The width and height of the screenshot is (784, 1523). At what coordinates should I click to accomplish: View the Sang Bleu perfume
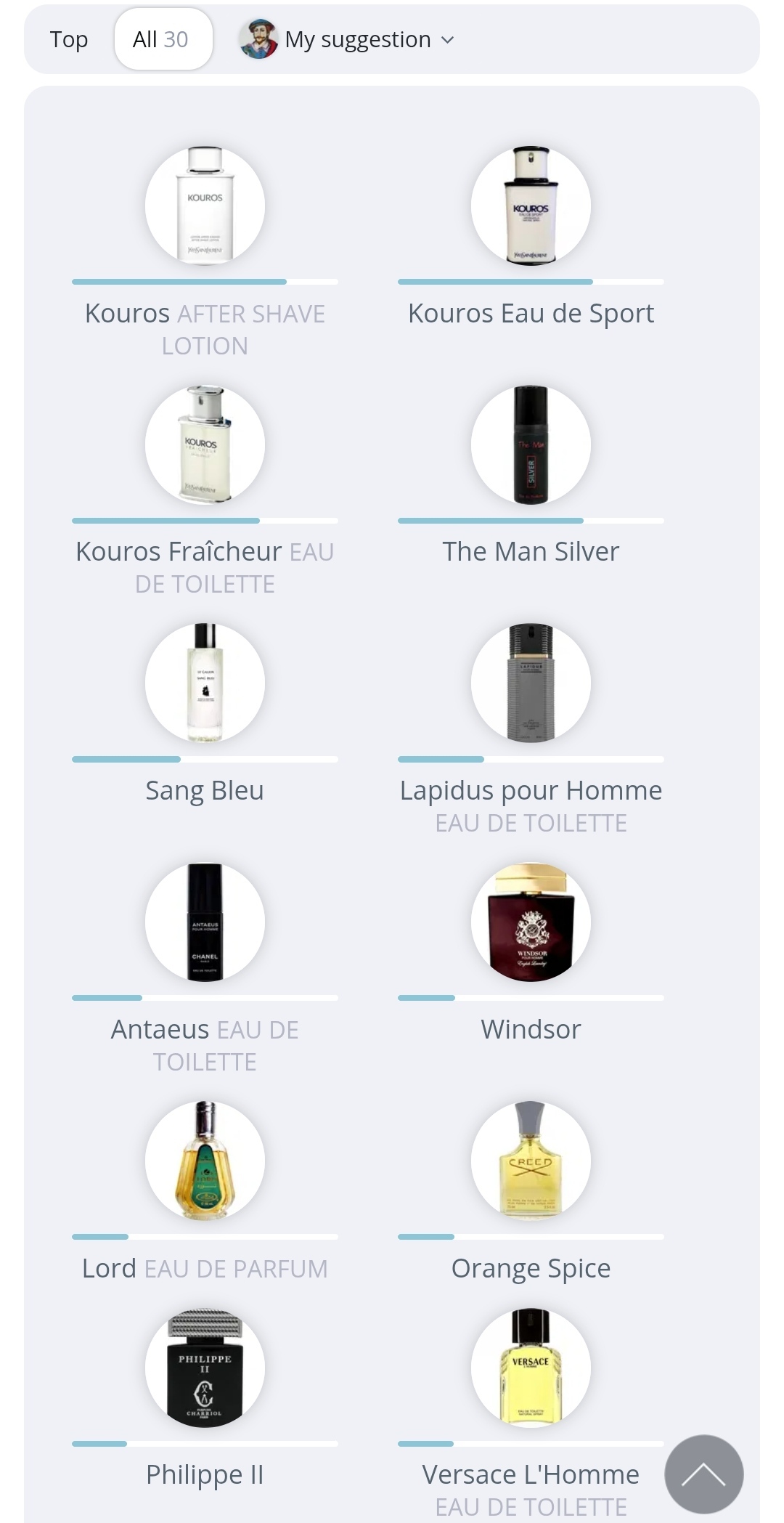click(205, 683)
